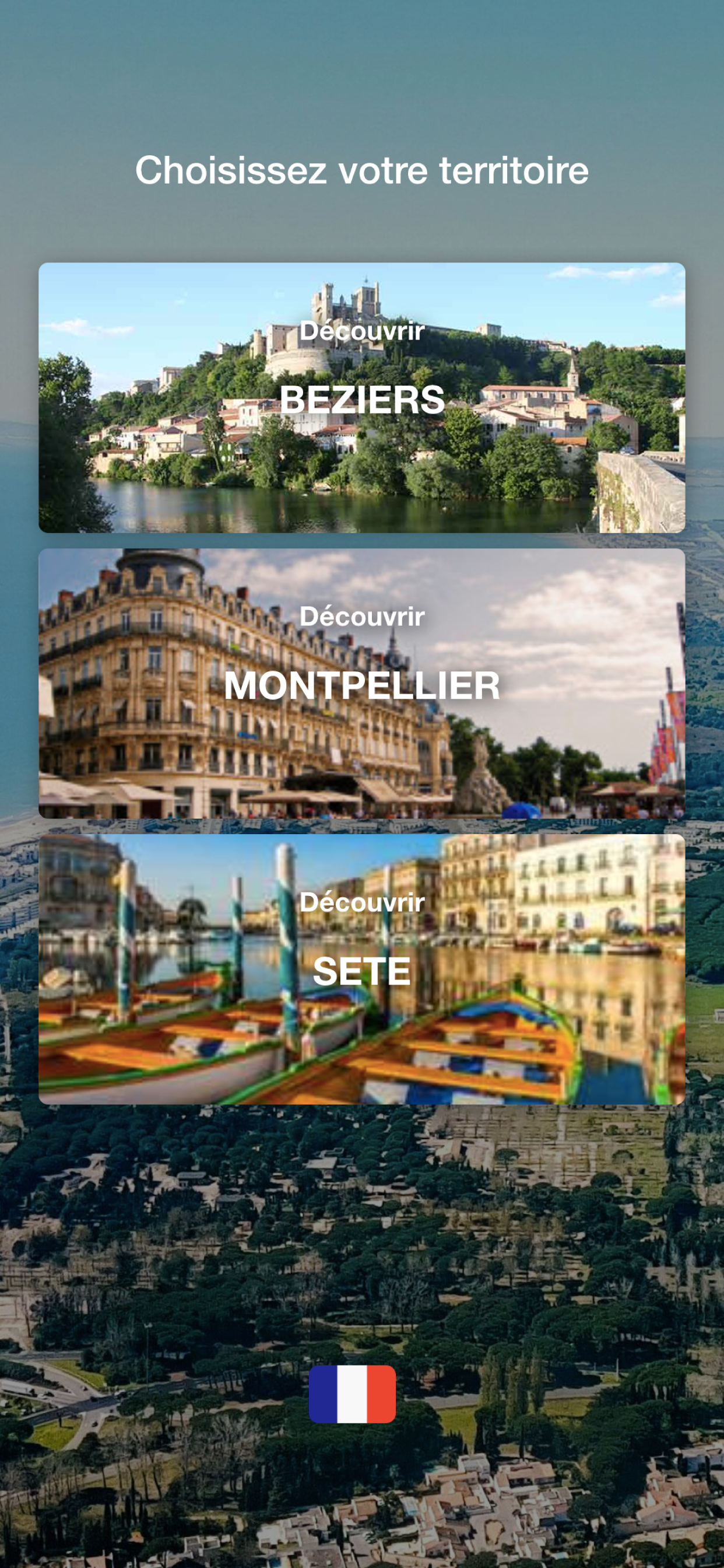The height and width of the screenshot is (1568, 724).
Task: Choose Beziers as your territory
Action: tap(362, 398)
